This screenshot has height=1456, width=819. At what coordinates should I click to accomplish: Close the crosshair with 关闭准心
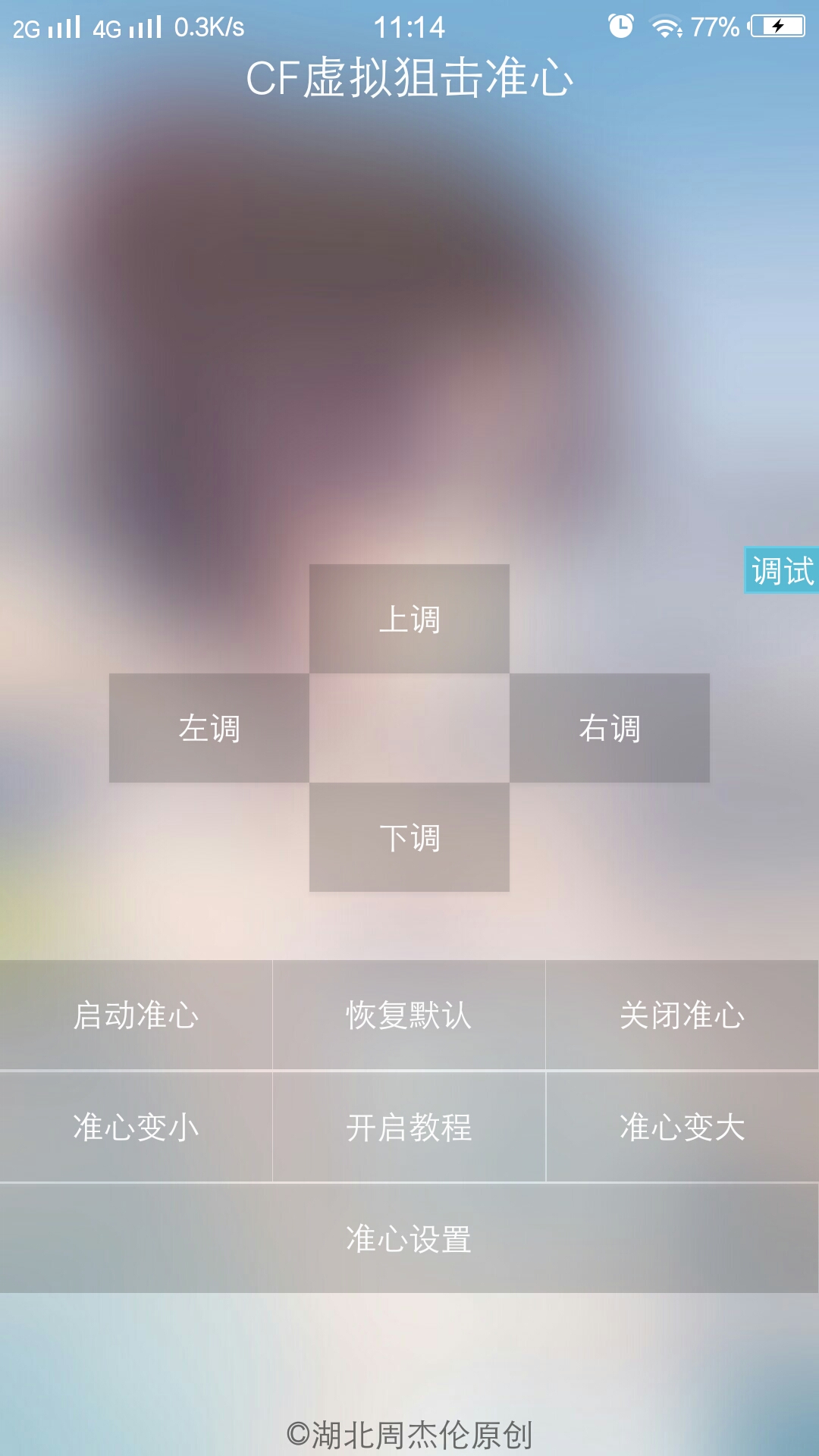click(682, 1015)
